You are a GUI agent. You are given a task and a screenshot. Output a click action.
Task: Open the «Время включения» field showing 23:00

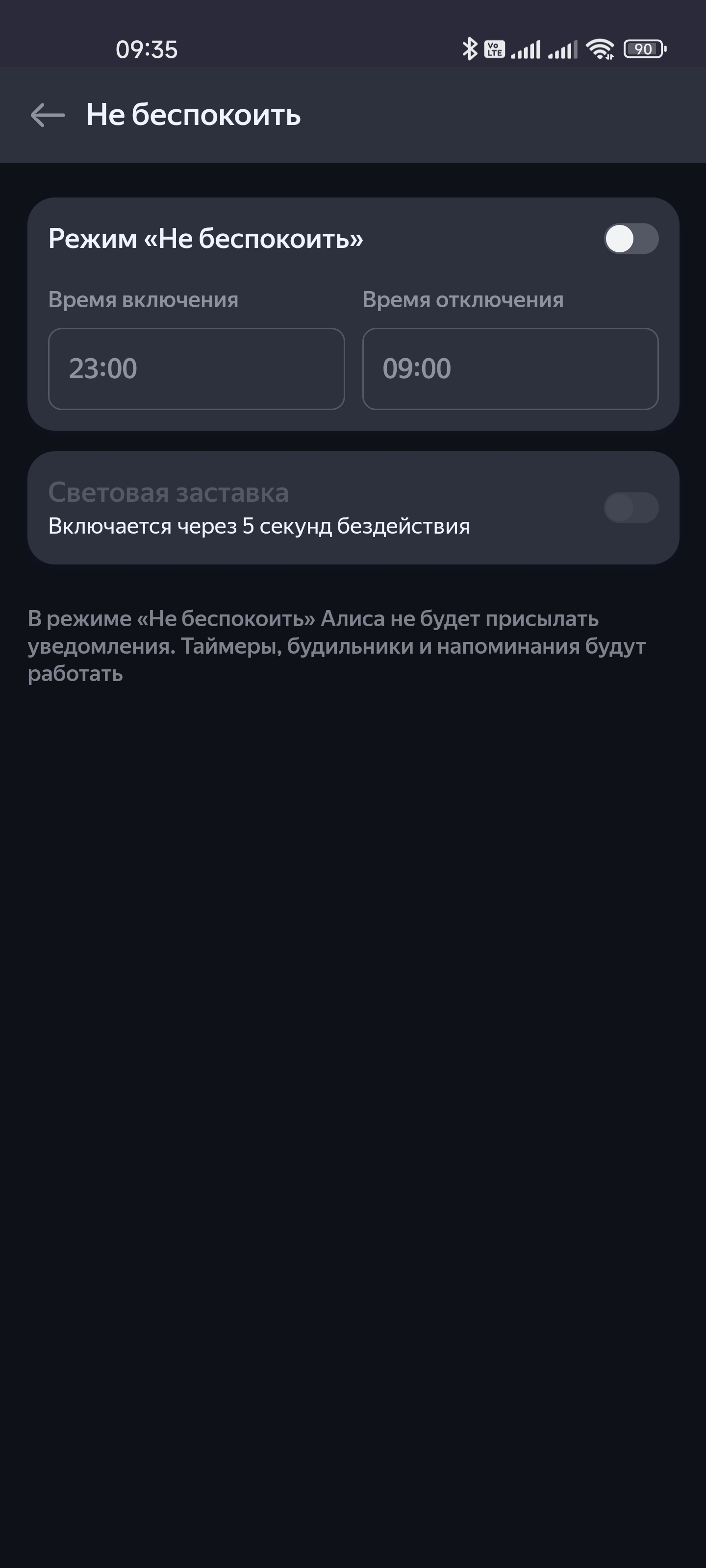(196, 369)
